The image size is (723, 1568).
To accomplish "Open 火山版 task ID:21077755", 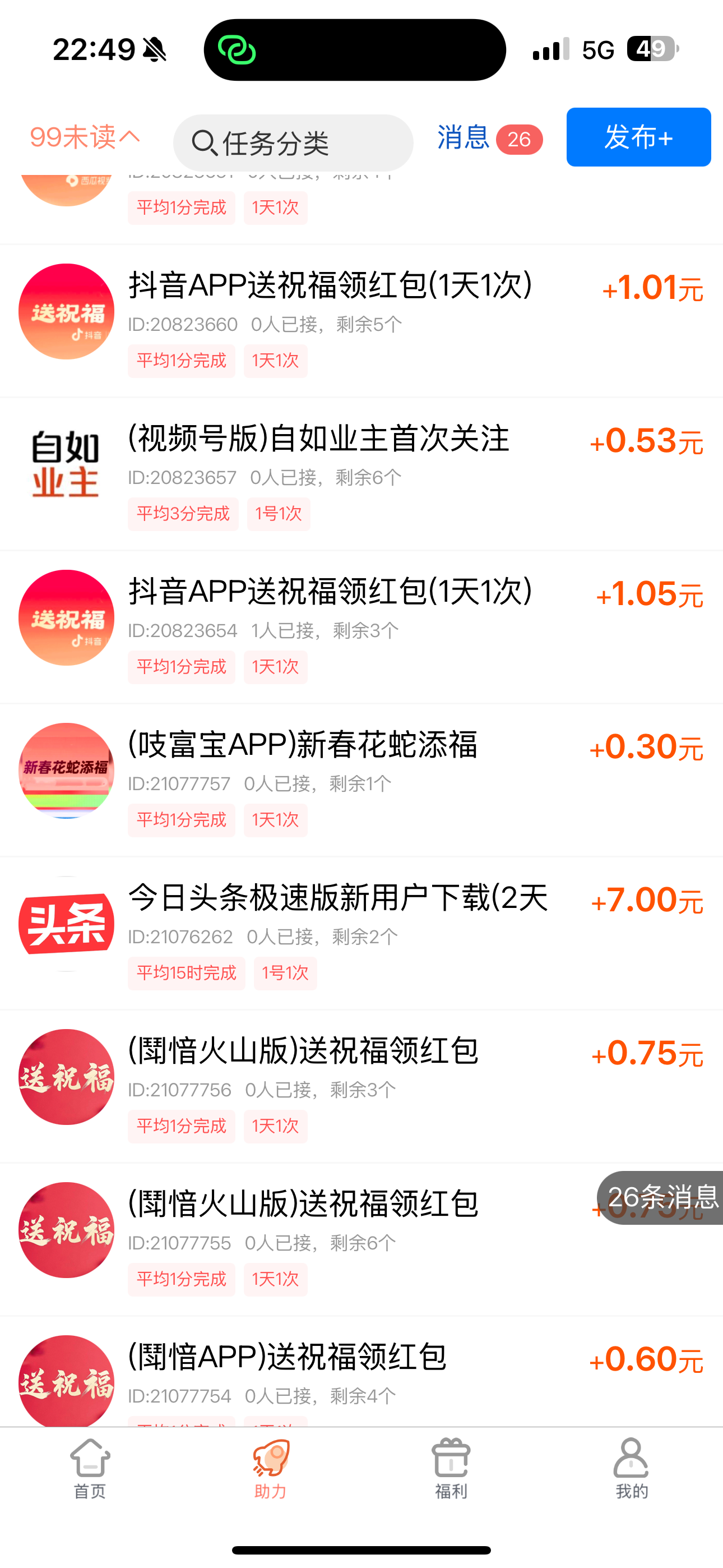I will [361, 1240].
